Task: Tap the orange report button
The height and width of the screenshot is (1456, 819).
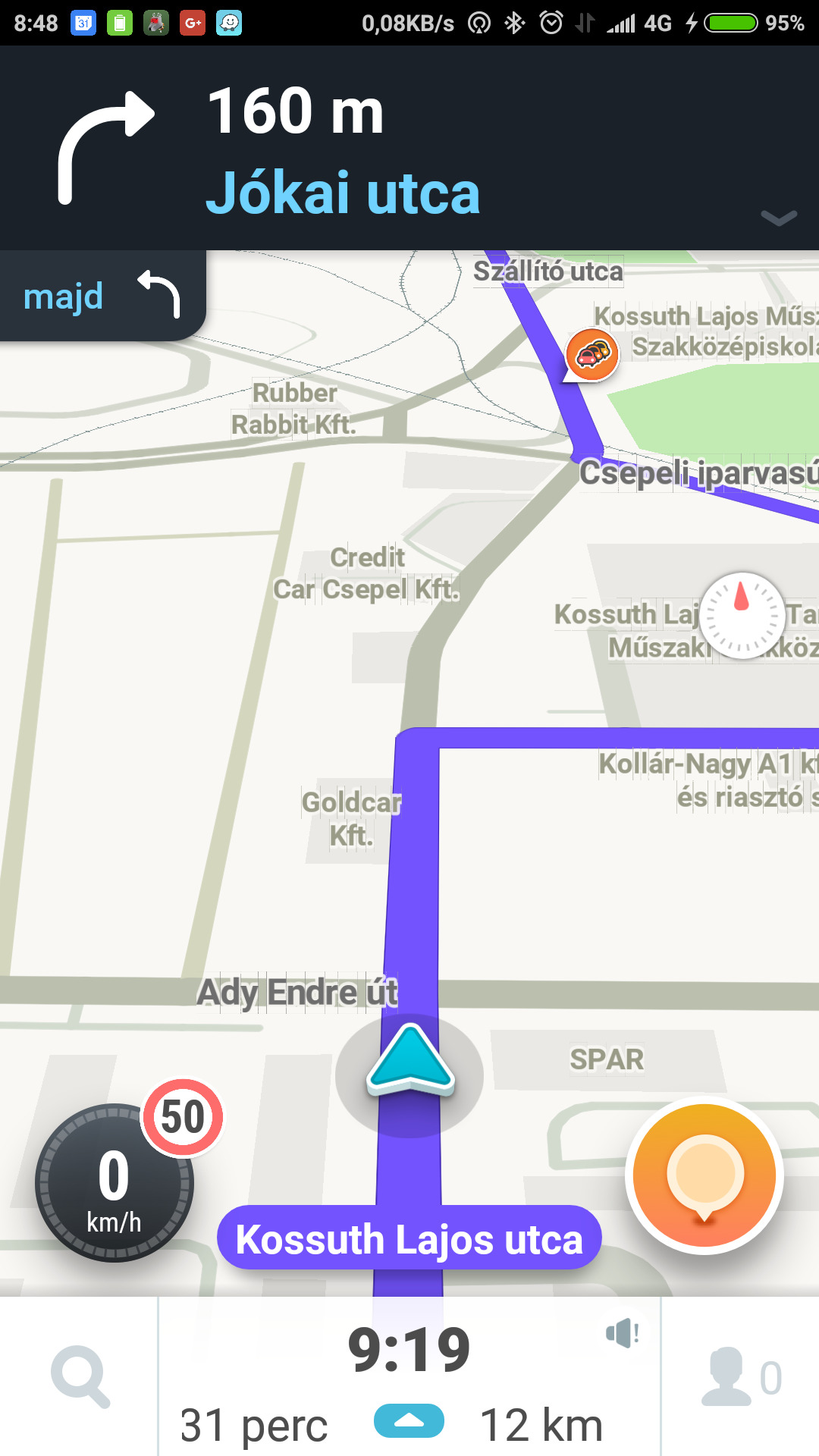Action: tap(704, 1175)
